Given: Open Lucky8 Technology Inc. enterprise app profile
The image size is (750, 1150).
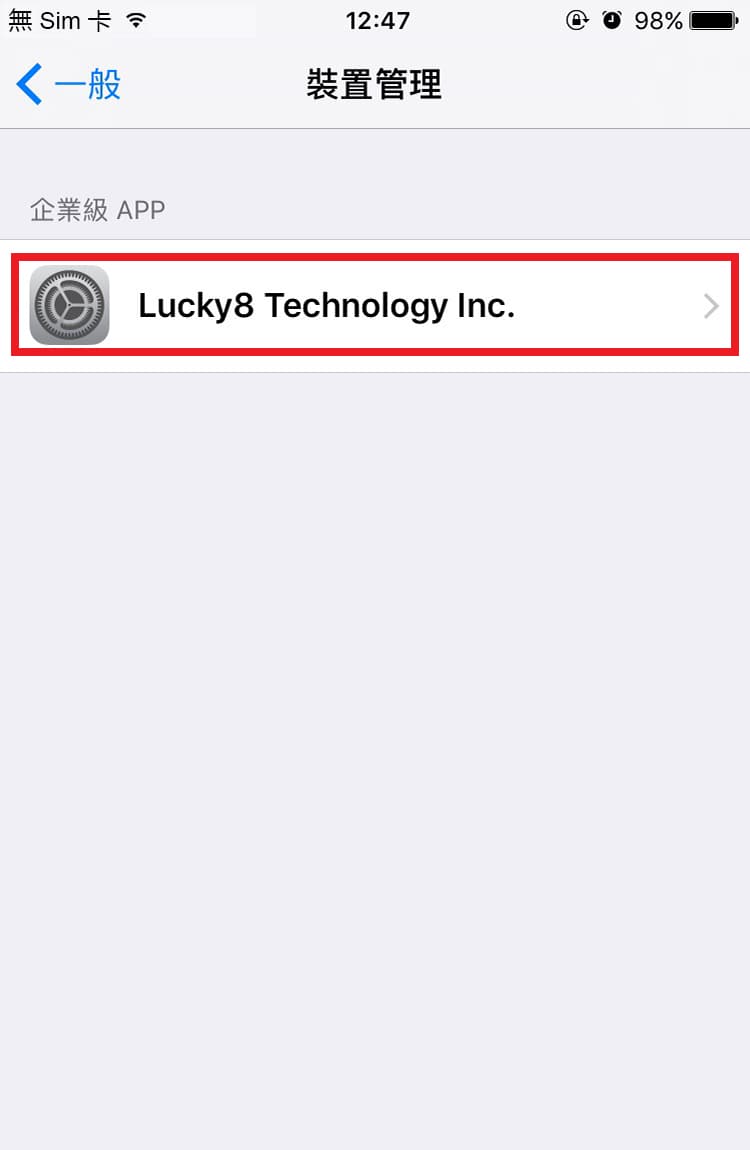Looking at the screenshot, I should point(375,306).
